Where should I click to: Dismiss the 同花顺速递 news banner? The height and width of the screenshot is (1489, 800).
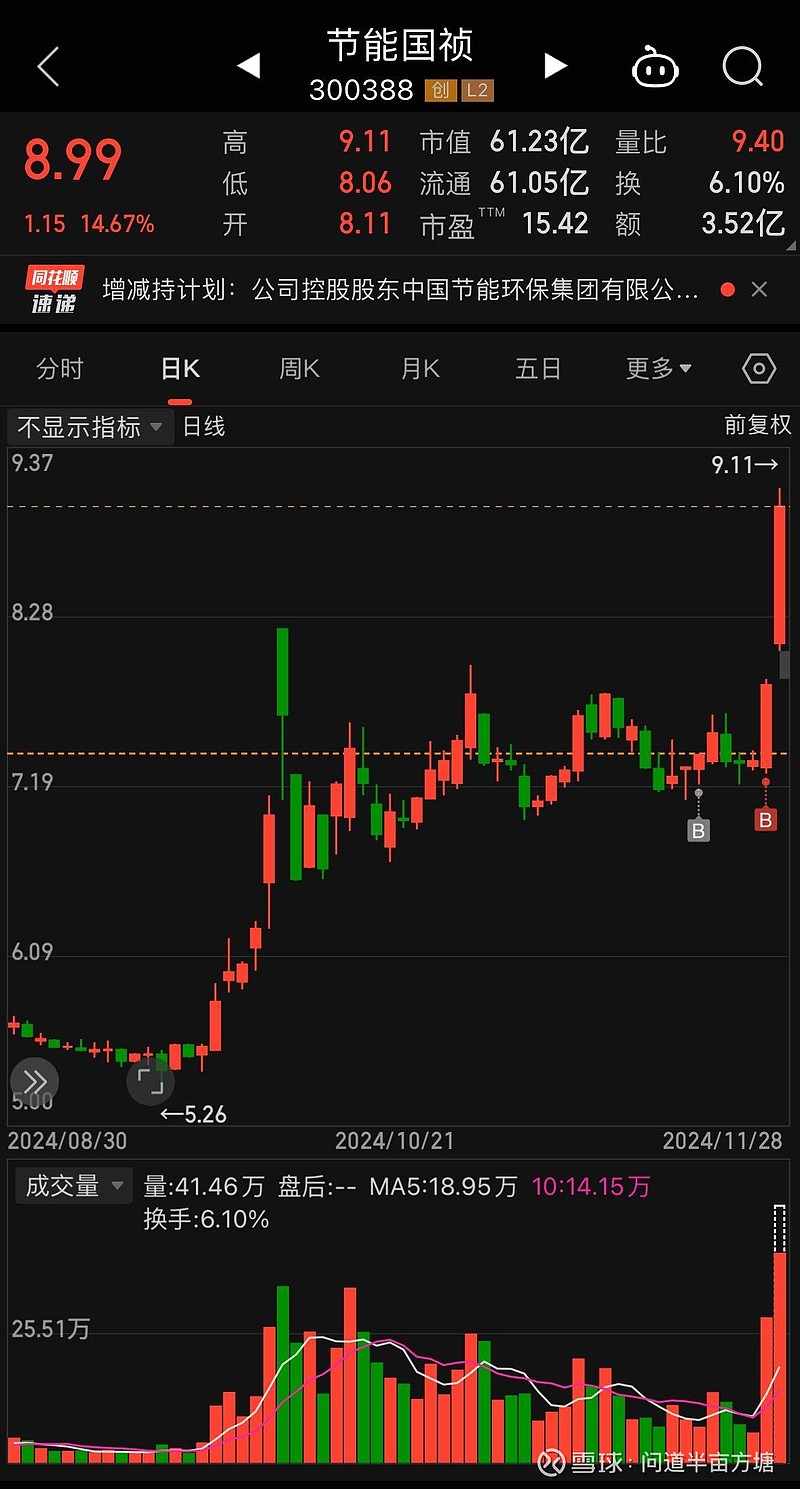[x=759, y=290]
